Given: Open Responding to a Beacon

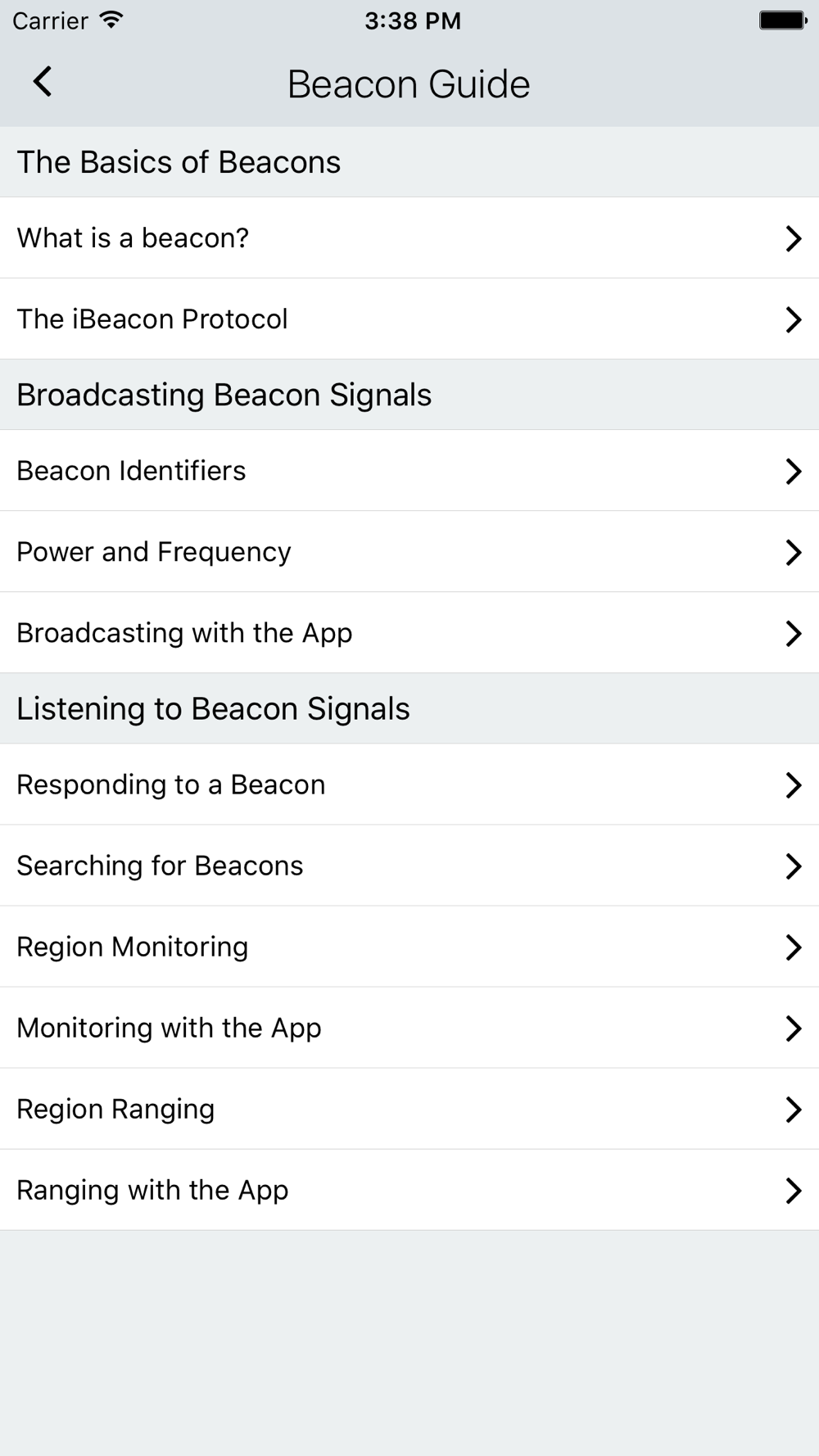Looking at the screenshot, I should point(409,785).
